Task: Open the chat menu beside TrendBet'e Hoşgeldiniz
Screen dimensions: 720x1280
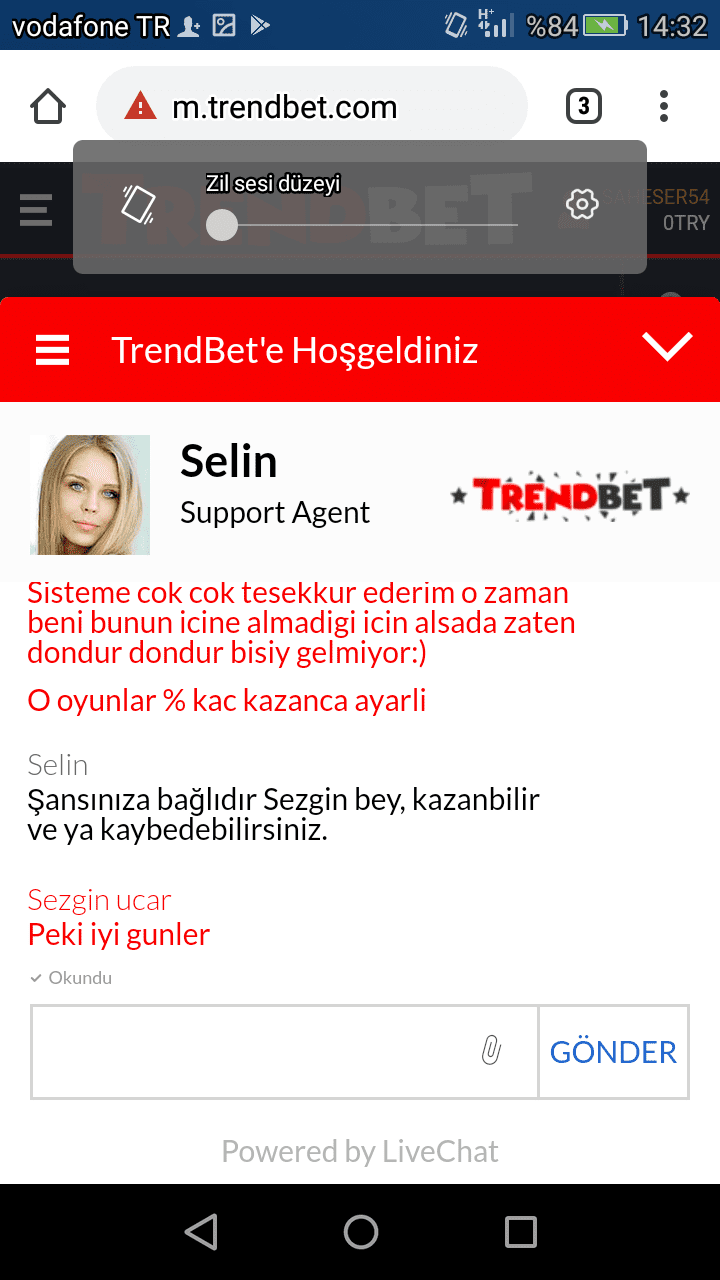Action: (52, 350)
